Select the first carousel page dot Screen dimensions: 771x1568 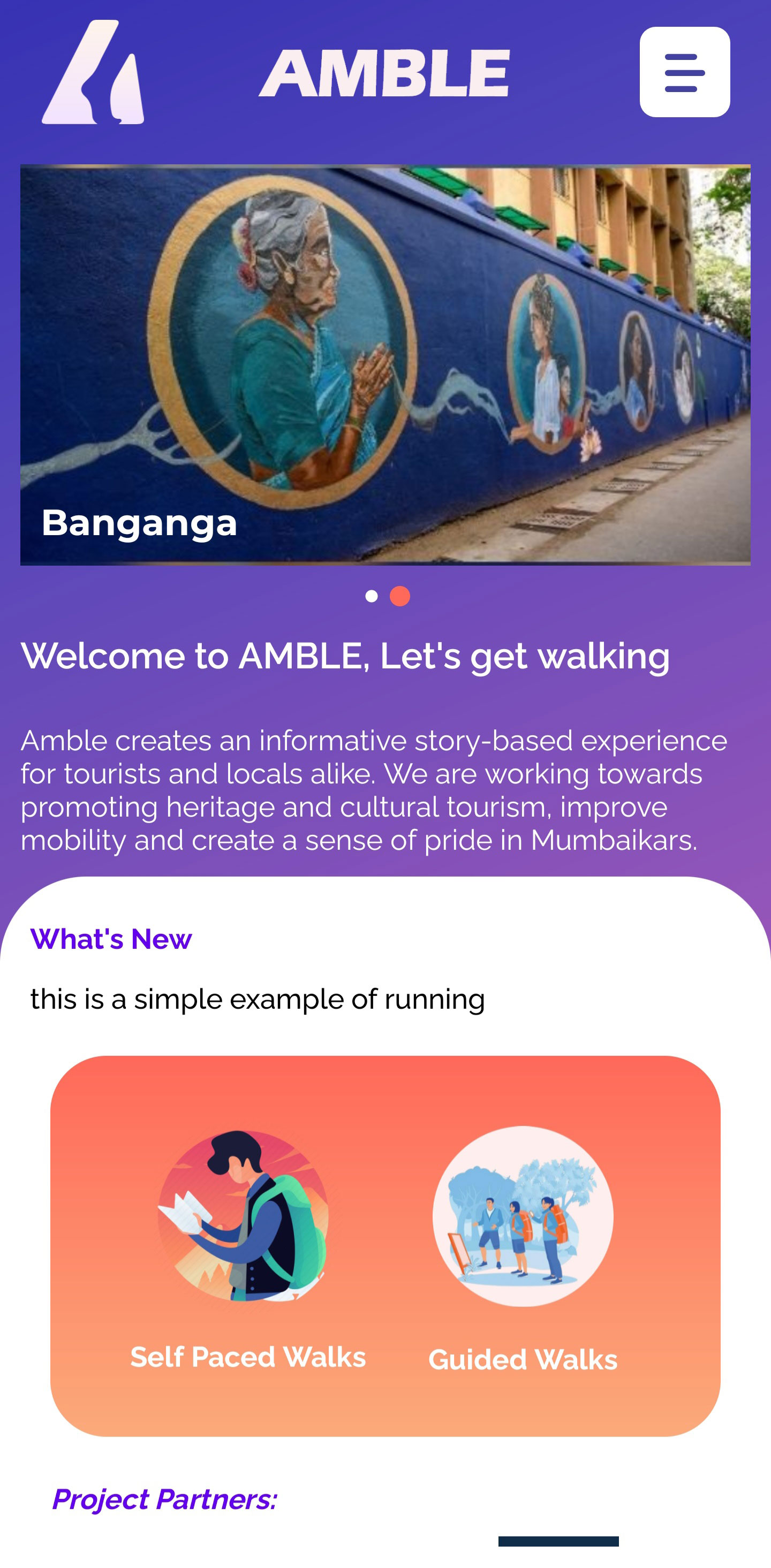pyautogui.click(x=372, y=597)
